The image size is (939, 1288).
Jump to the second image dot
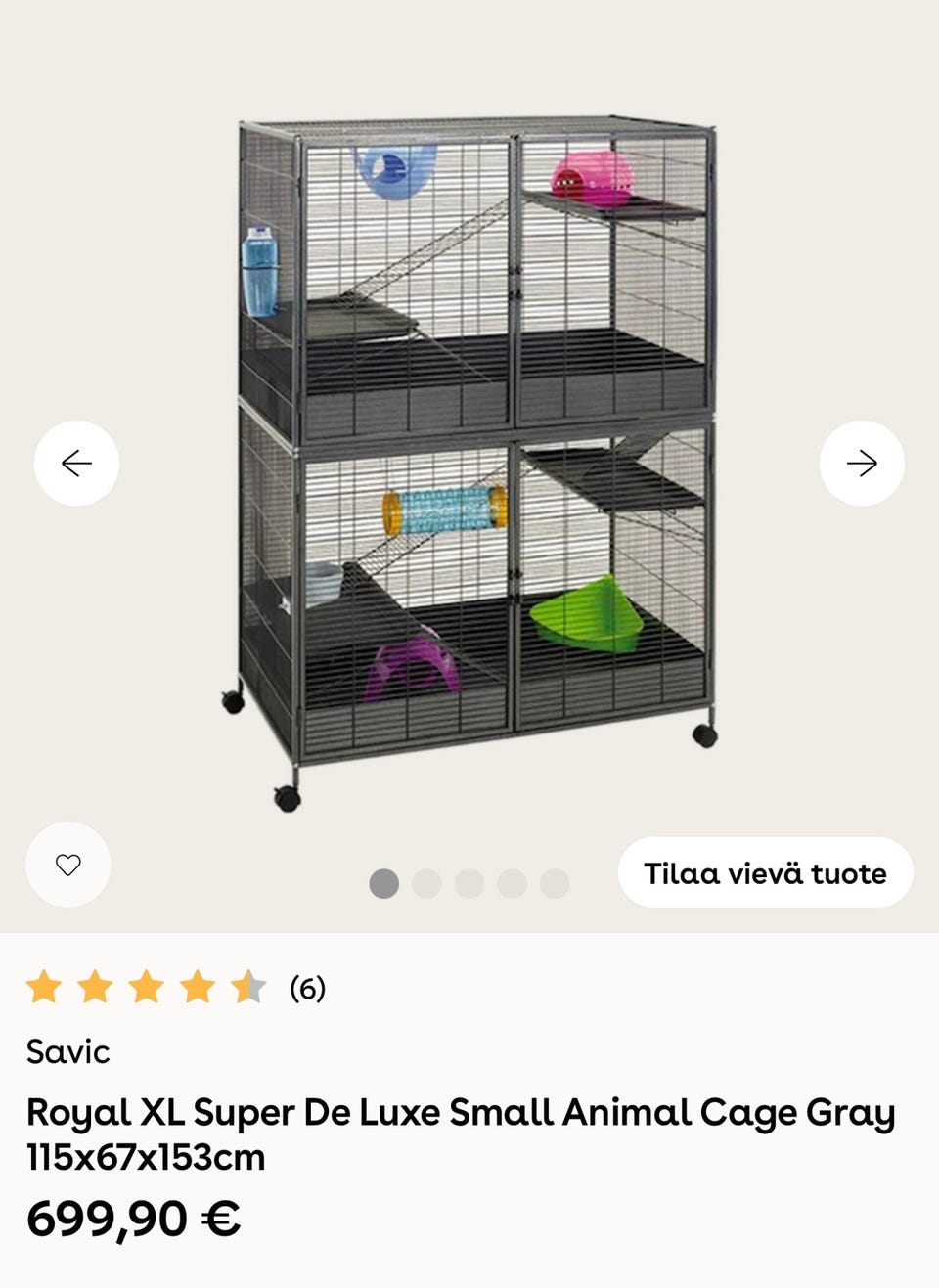[x=426, y=883]
